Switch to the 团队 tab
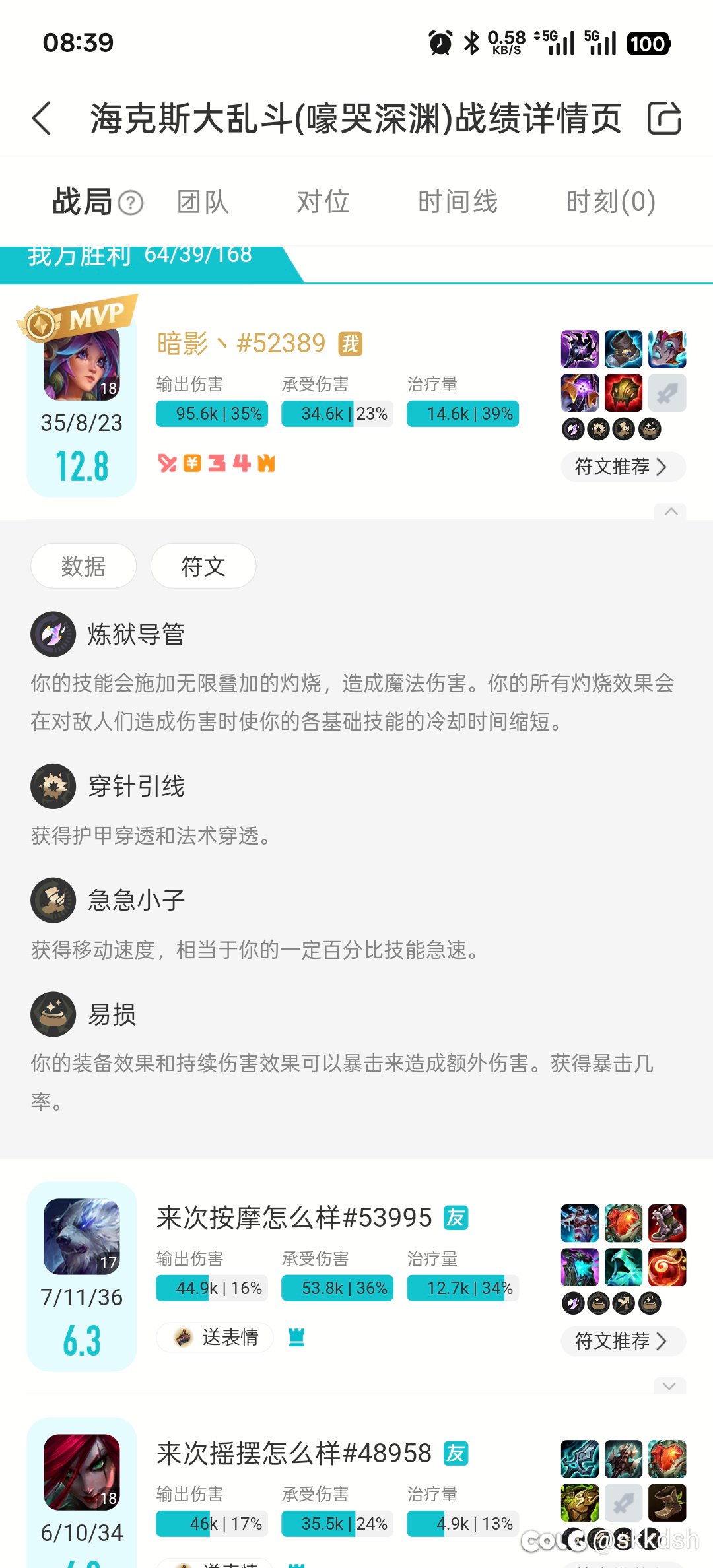 click(x=203, y=202)
